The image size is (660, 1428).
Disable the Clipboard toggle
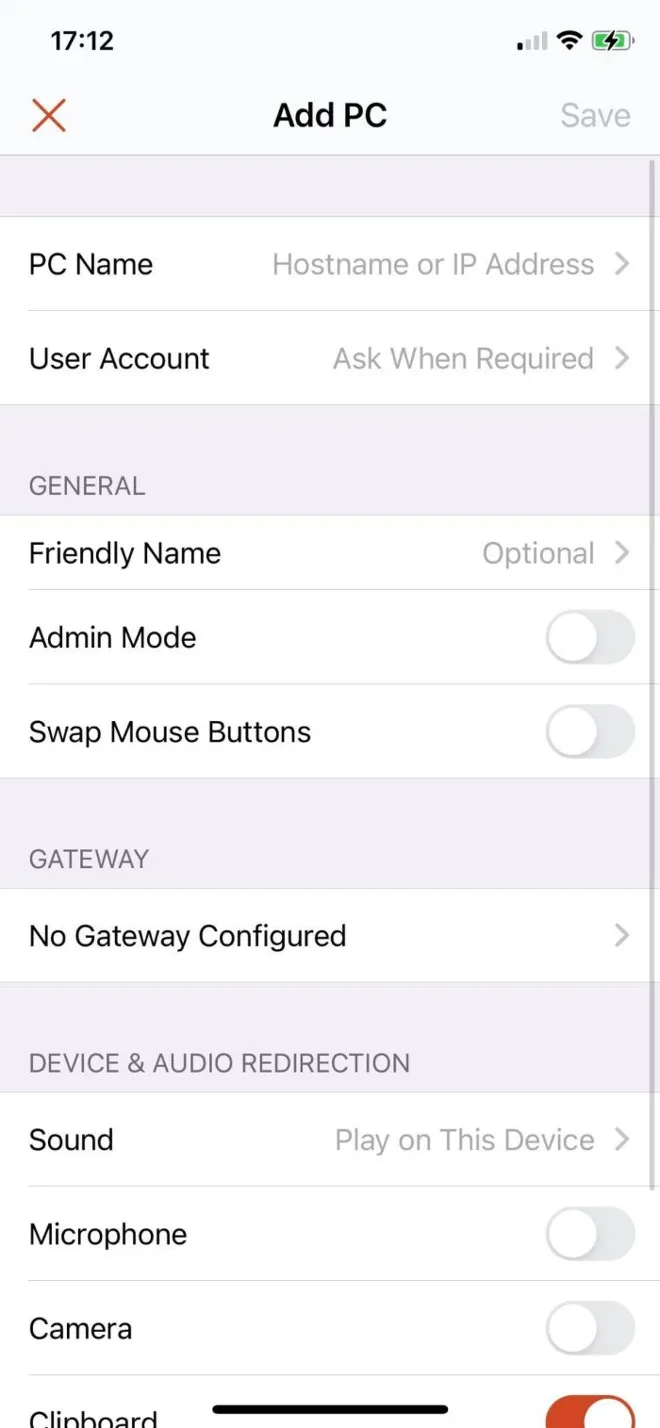pyautogui.click(x=590, y=1412)
